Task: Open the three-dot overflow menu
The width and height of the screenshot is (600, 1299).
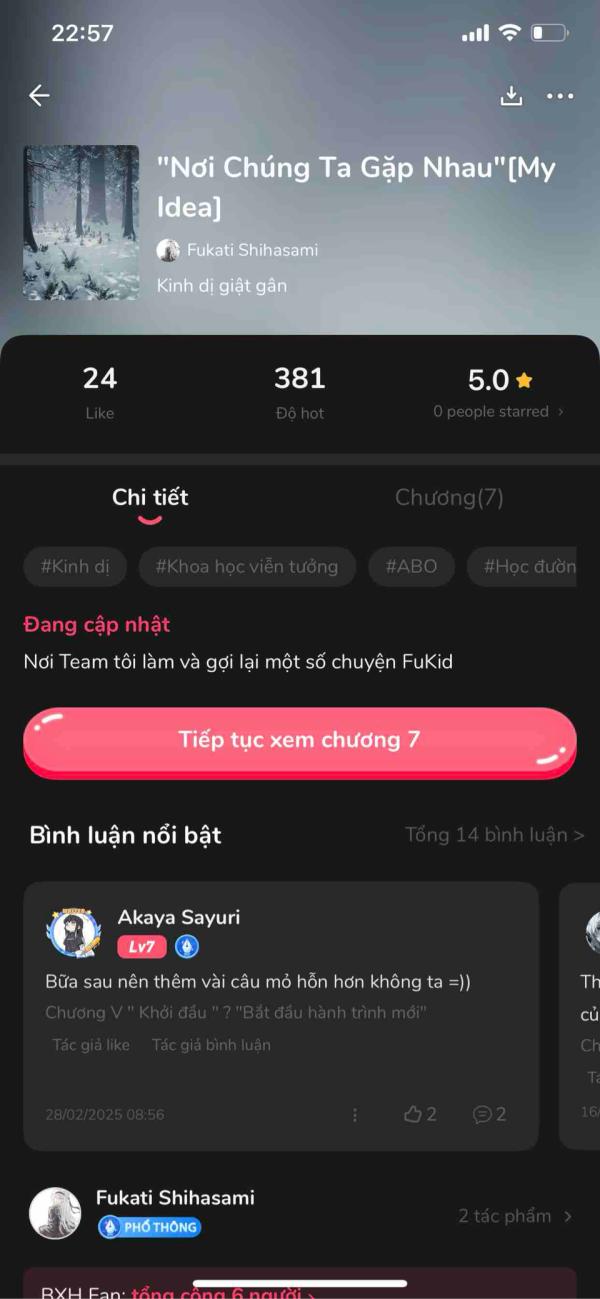Action: [560, 96]
